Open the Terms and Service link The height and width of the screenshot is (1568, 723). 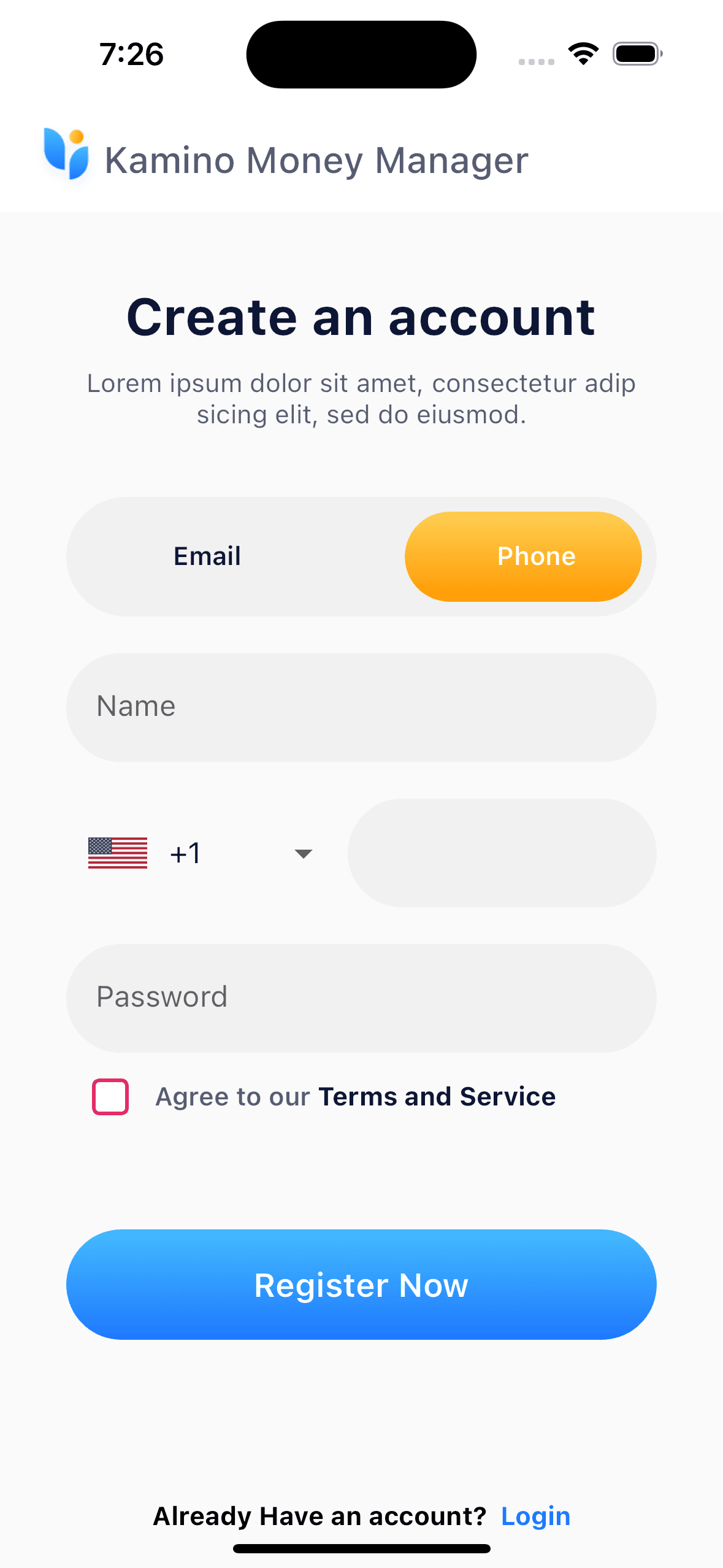pos(437,1097)
